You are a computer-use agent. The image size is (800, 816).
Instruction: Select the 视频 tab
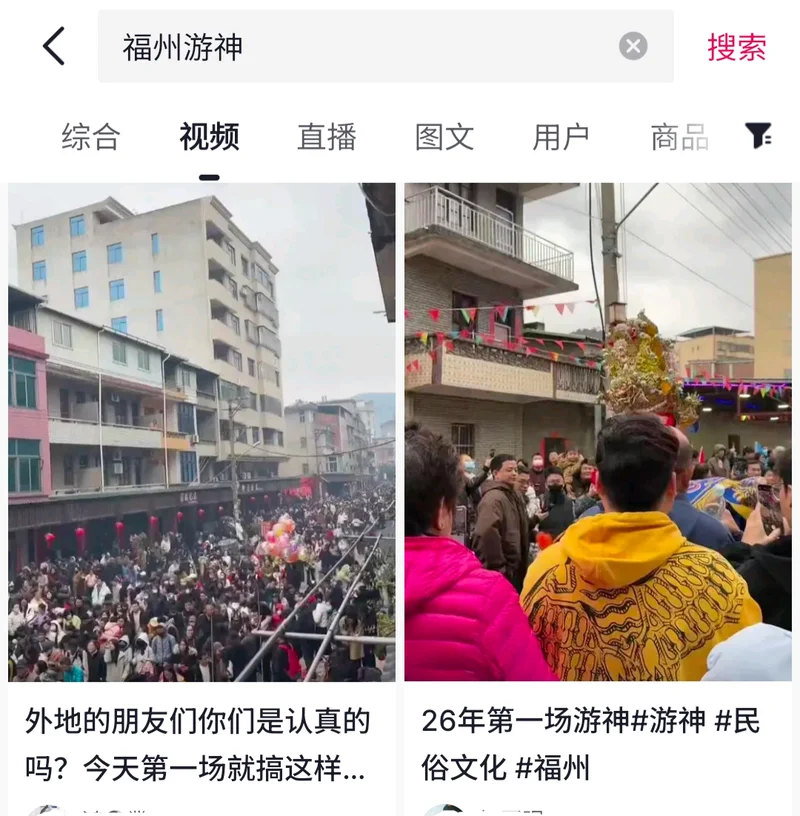pyautogui.click(x=209, y=137)
